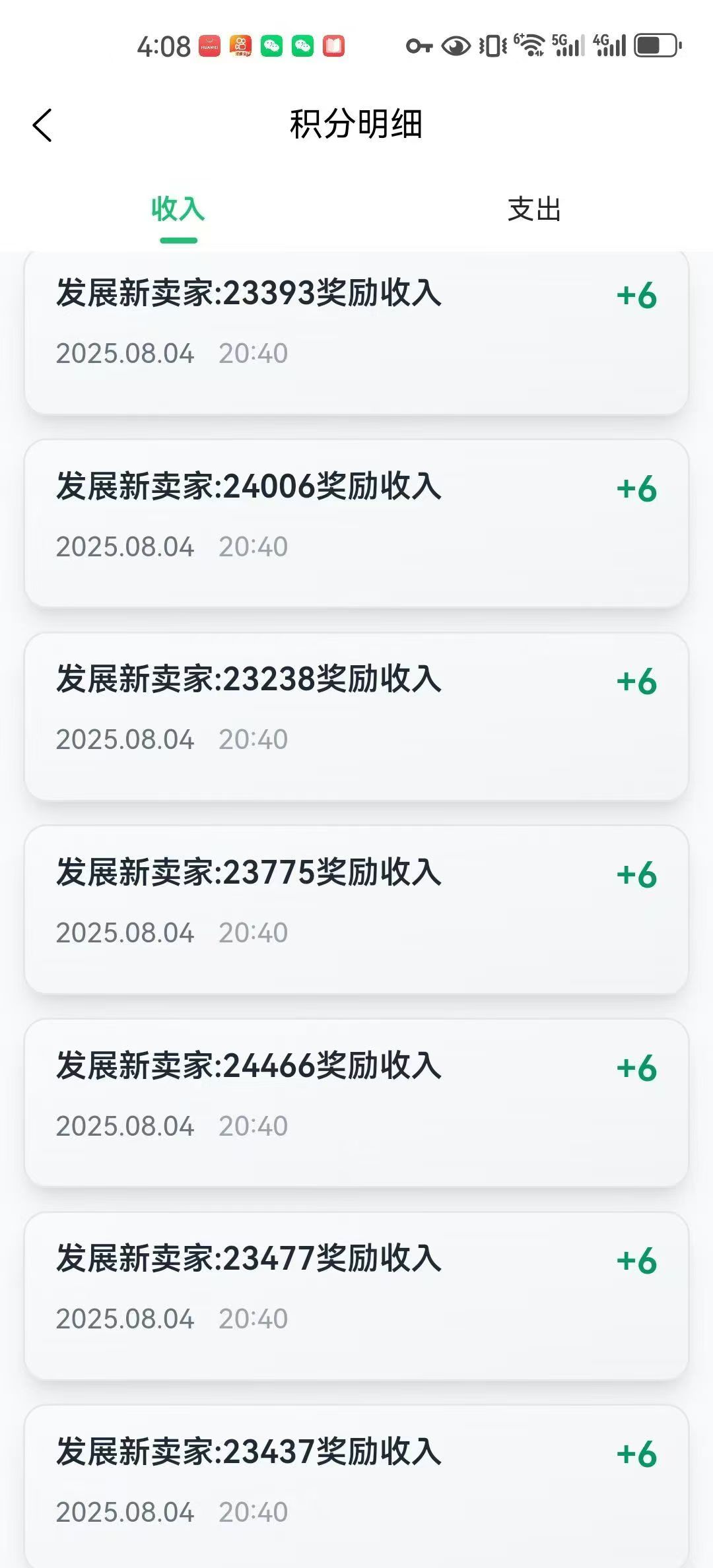
Task: Open the Kuaishou icon in the status bar
Action: (240, 46)
